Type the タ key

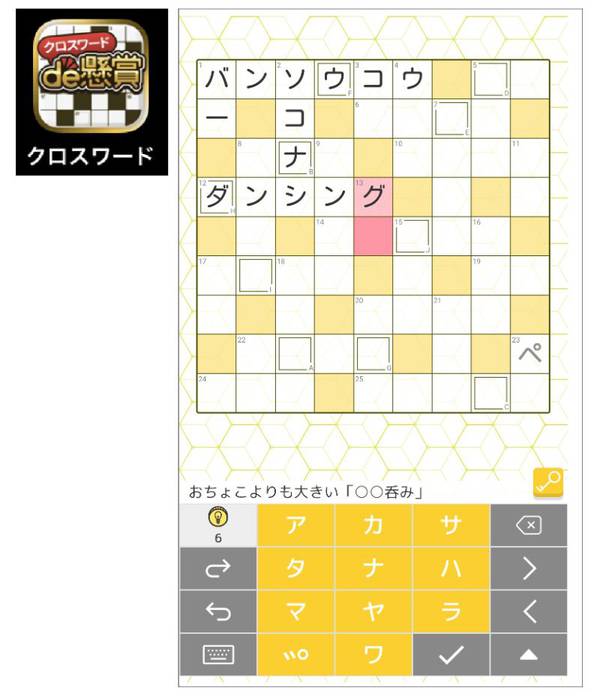[x=295, y=568]
